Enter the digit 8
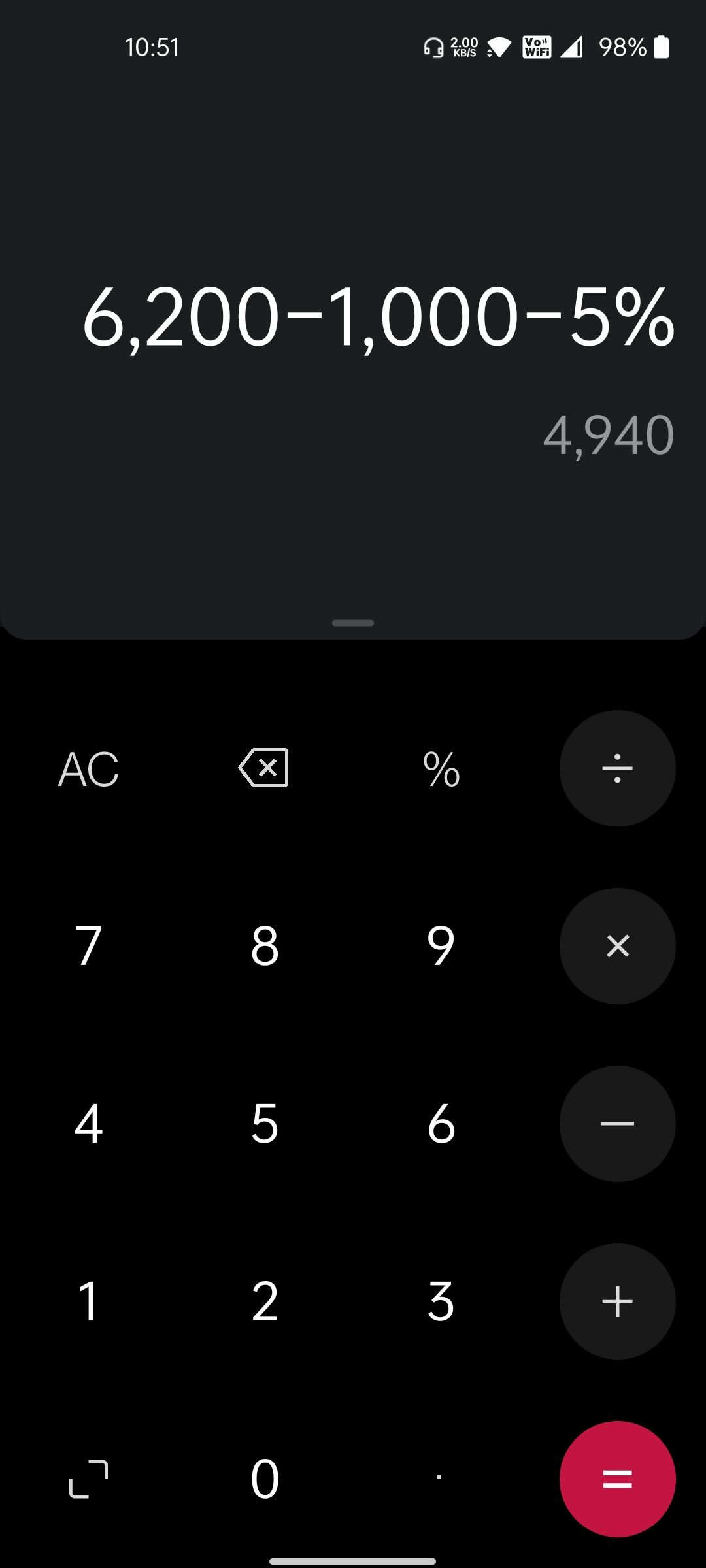Viewport: 706px width, 1568px height. coord(264,946)
